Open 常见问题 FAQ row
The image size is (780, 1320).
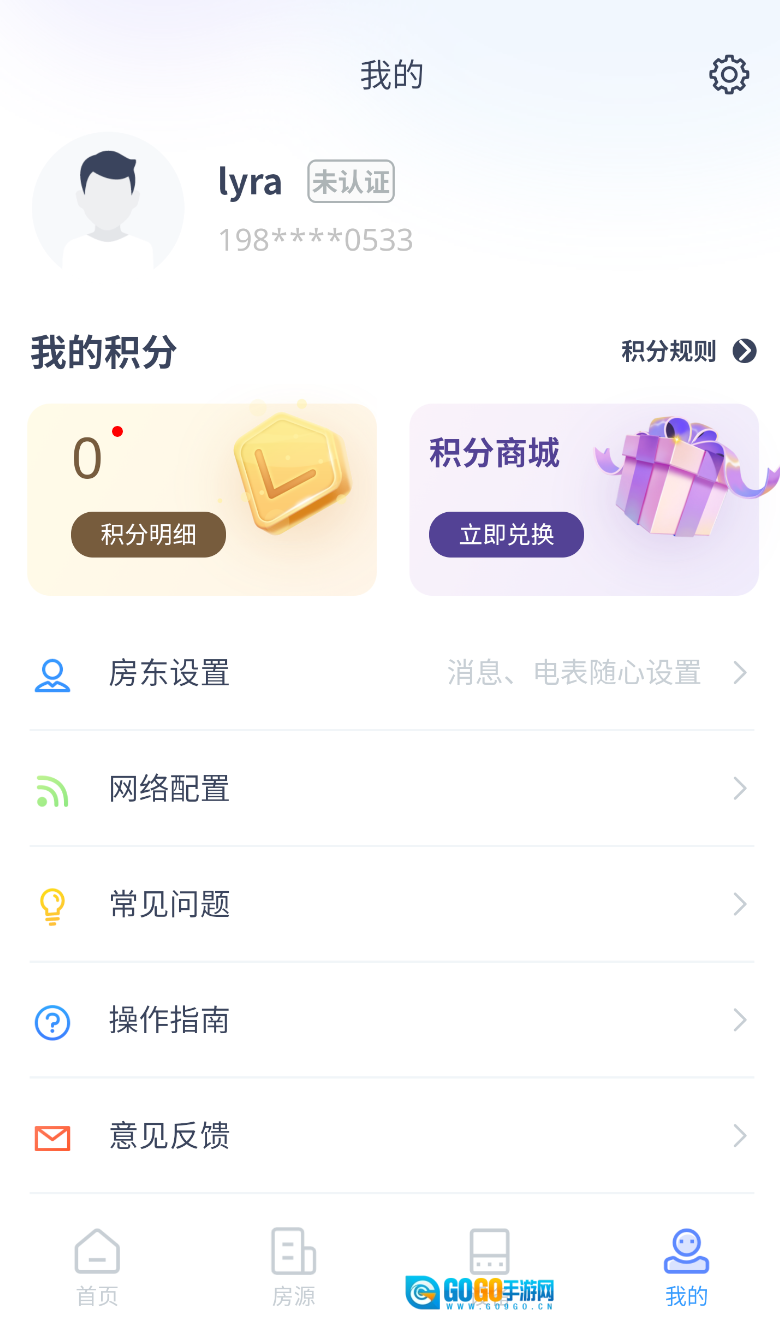pyautogui.click(x=390, y=905)
